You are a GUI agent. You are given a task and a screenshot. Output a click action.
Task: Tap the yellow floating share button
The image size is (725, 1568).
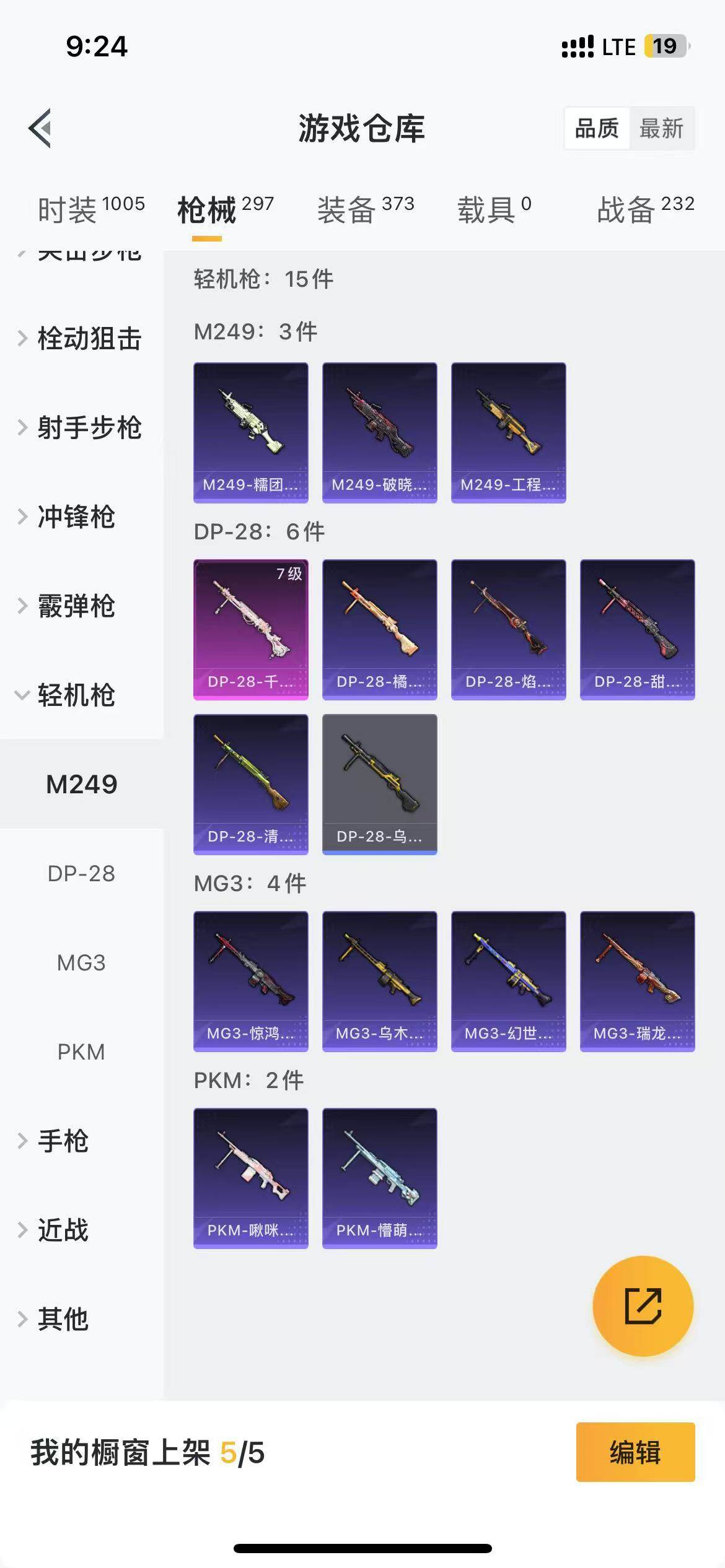click(643, 1305)
